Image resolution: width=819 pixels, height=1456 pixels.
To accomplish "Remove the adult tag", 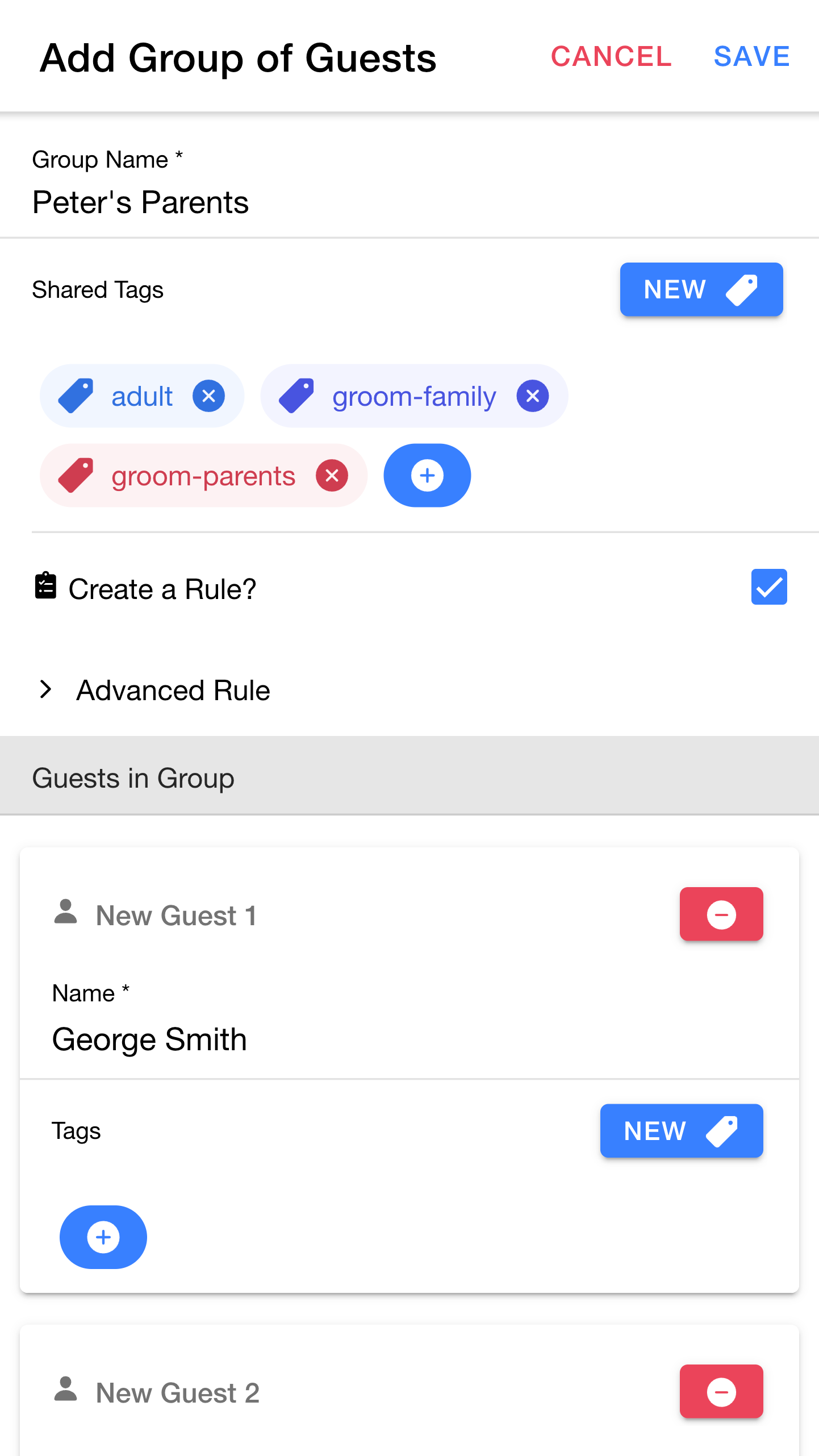I will point(208,396).
